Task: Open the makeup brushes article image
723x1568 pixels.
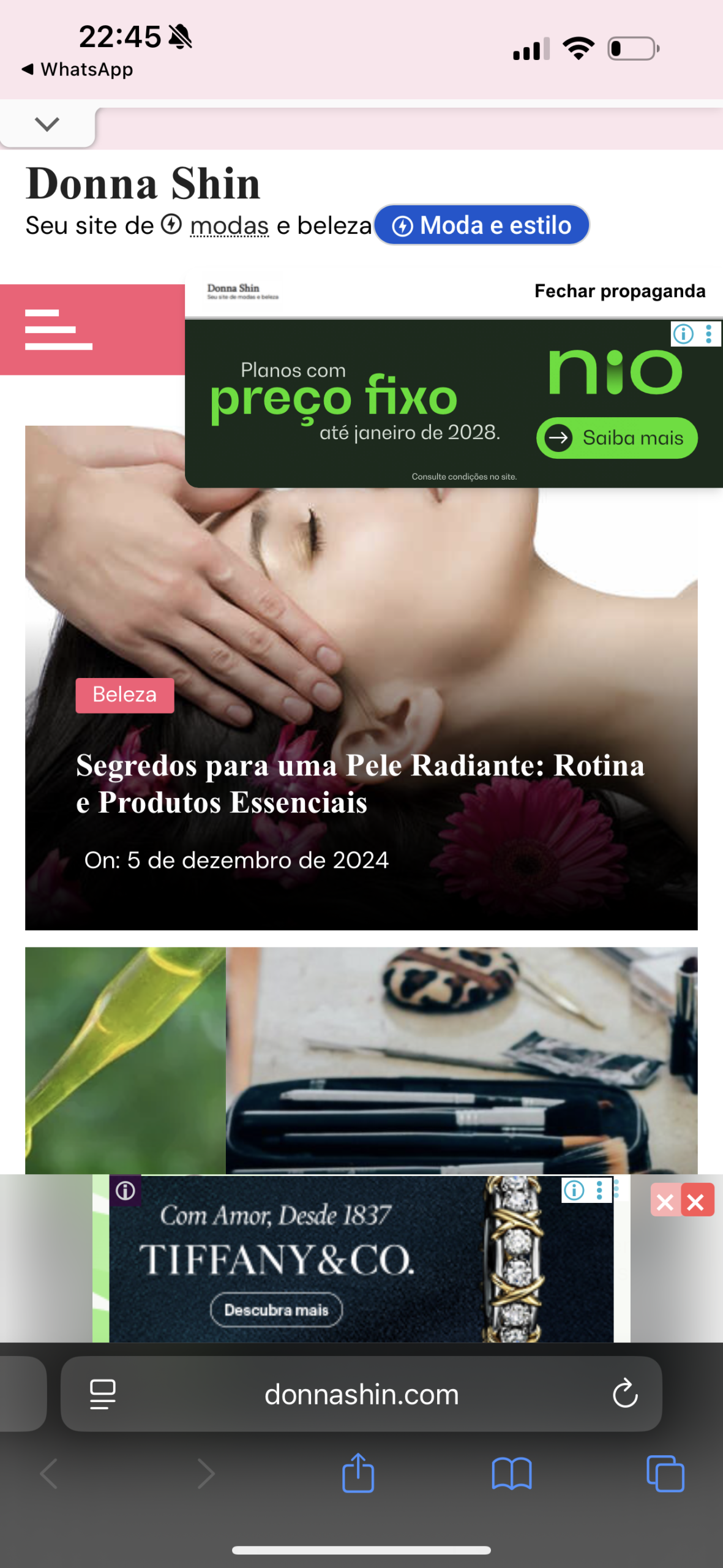Action: pyautogui.click(x=461, y=1060)
